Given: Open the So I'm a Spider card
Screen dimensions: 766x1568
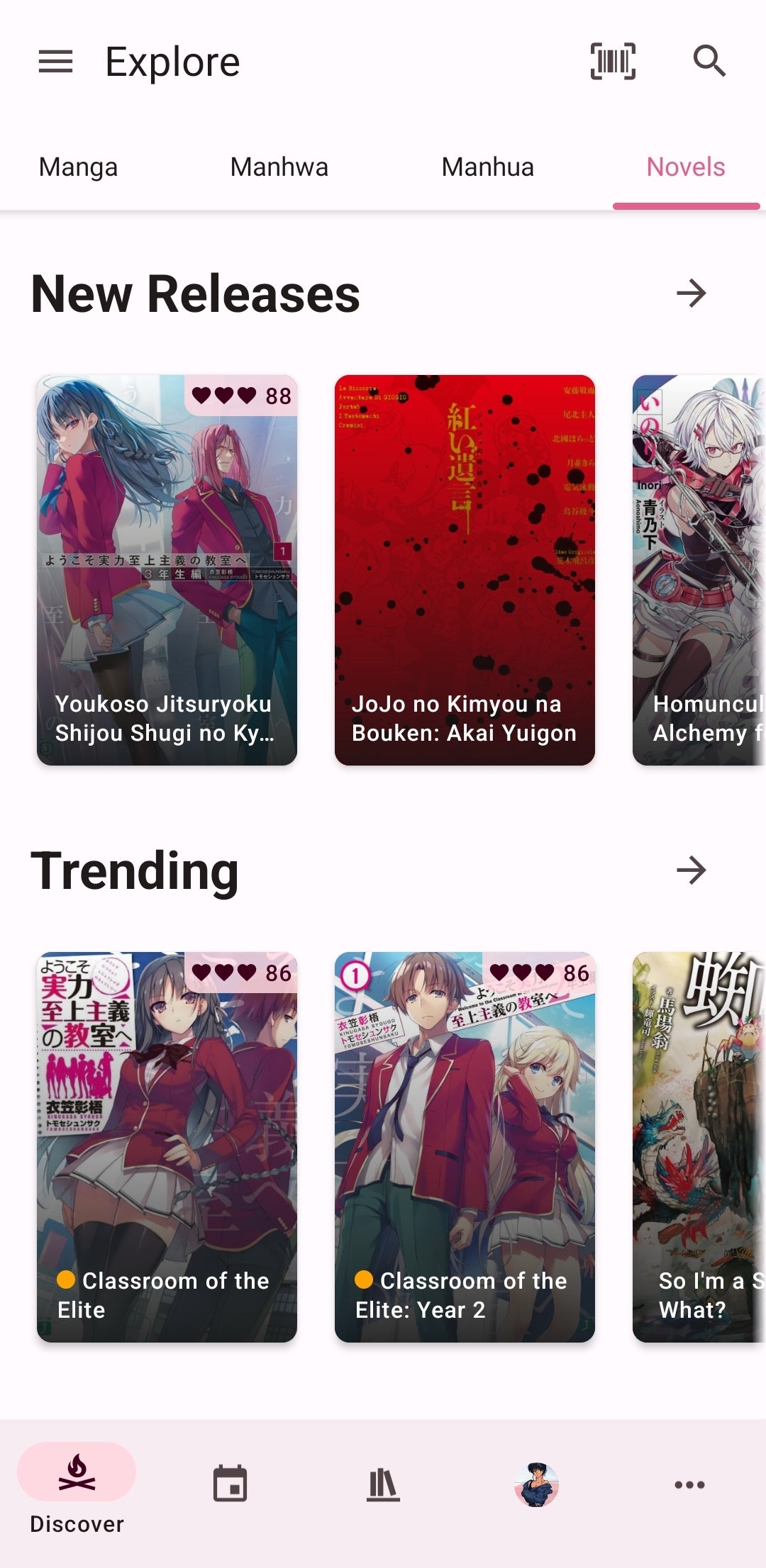Looking at the screenshot, I should (699, 1147).
